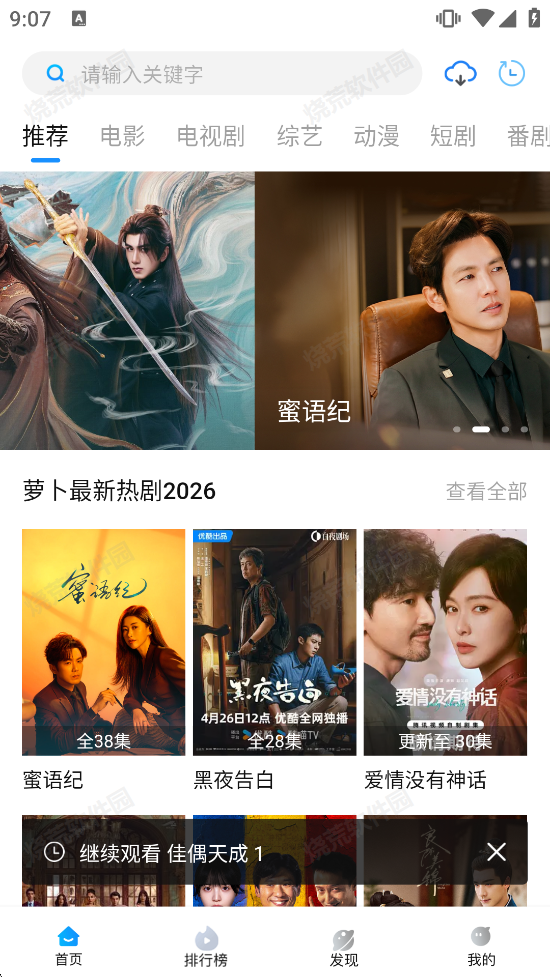Open the 蜜语纪 carousel banner
This screenshot has width=550, height=977.
(402, 310)
